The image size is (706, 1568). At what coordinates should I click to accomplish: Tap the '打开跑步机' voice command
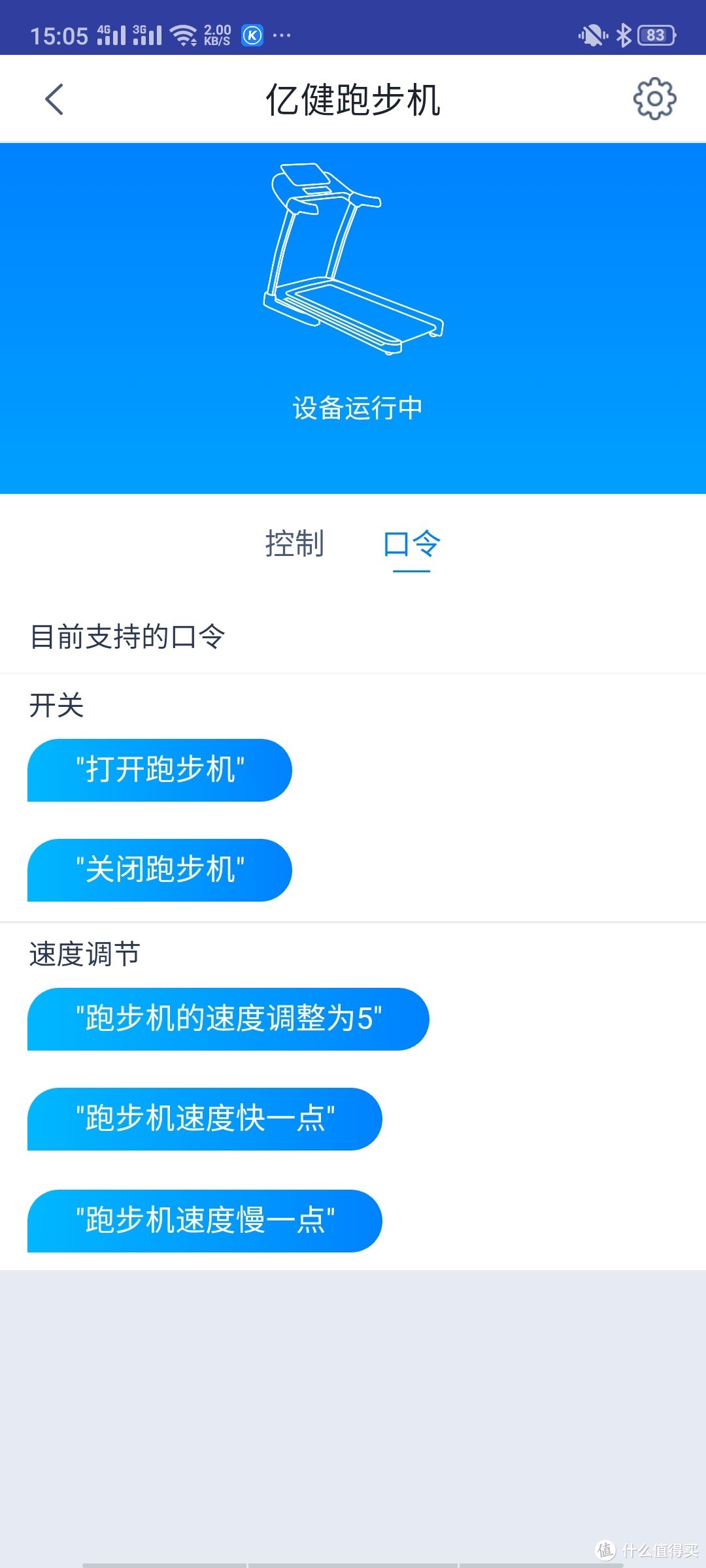pos(159,770)
